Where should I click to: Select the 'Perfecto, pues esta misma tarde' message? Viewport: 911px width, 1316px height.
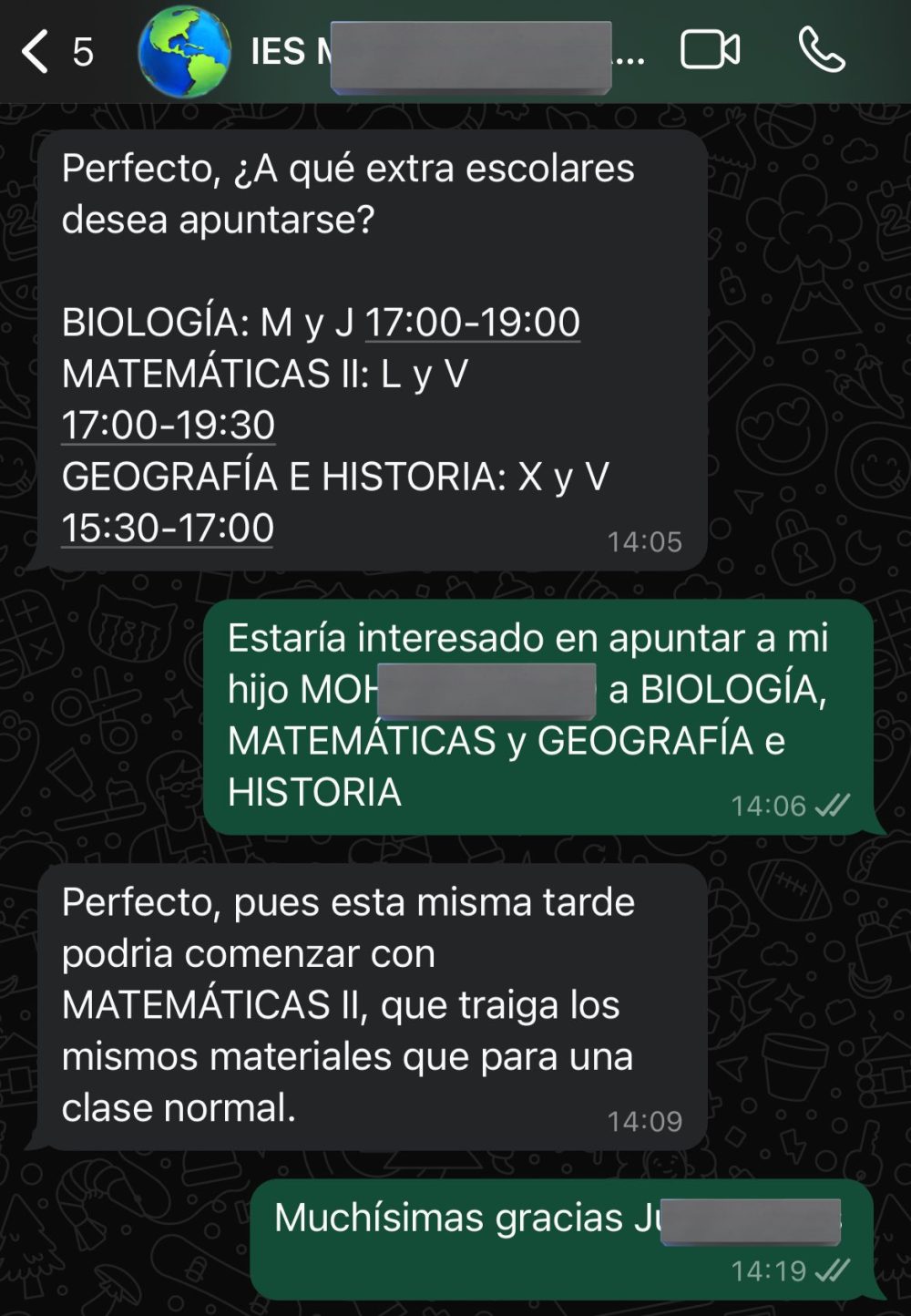click(x=346, y=1002)
